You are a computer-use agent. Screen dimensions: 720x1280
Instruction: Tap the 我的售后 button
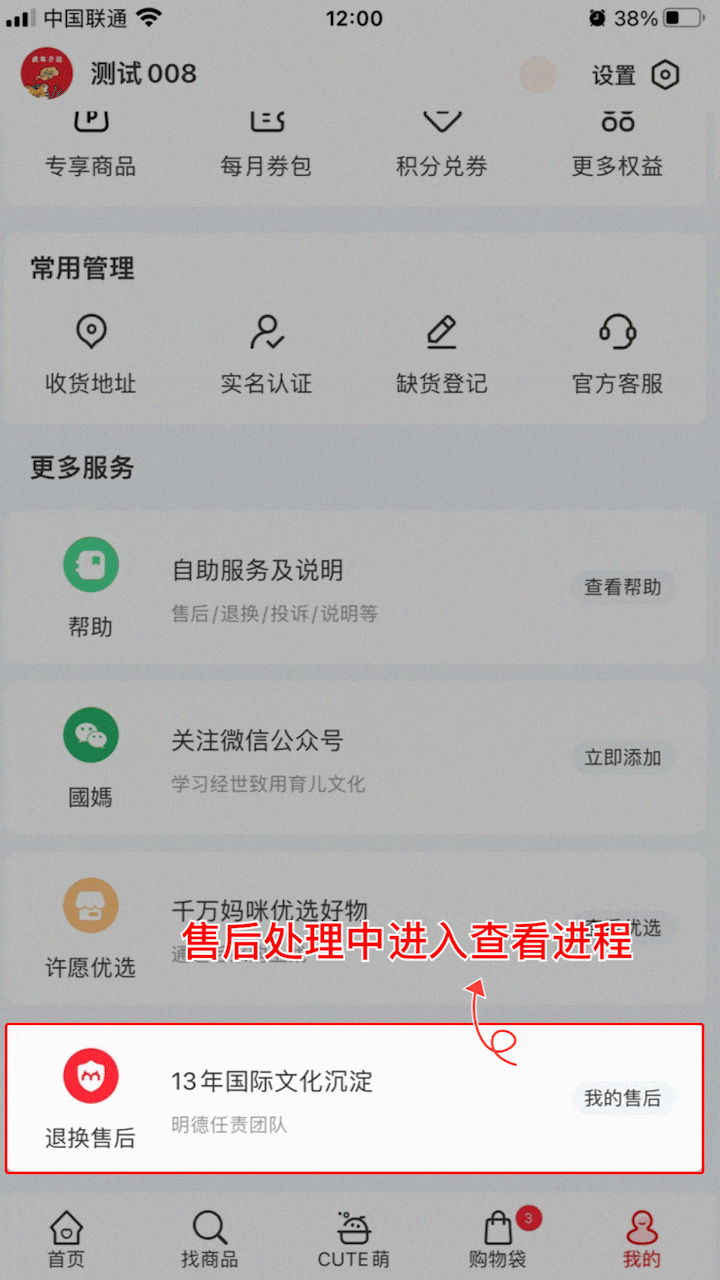(622, 1098)
